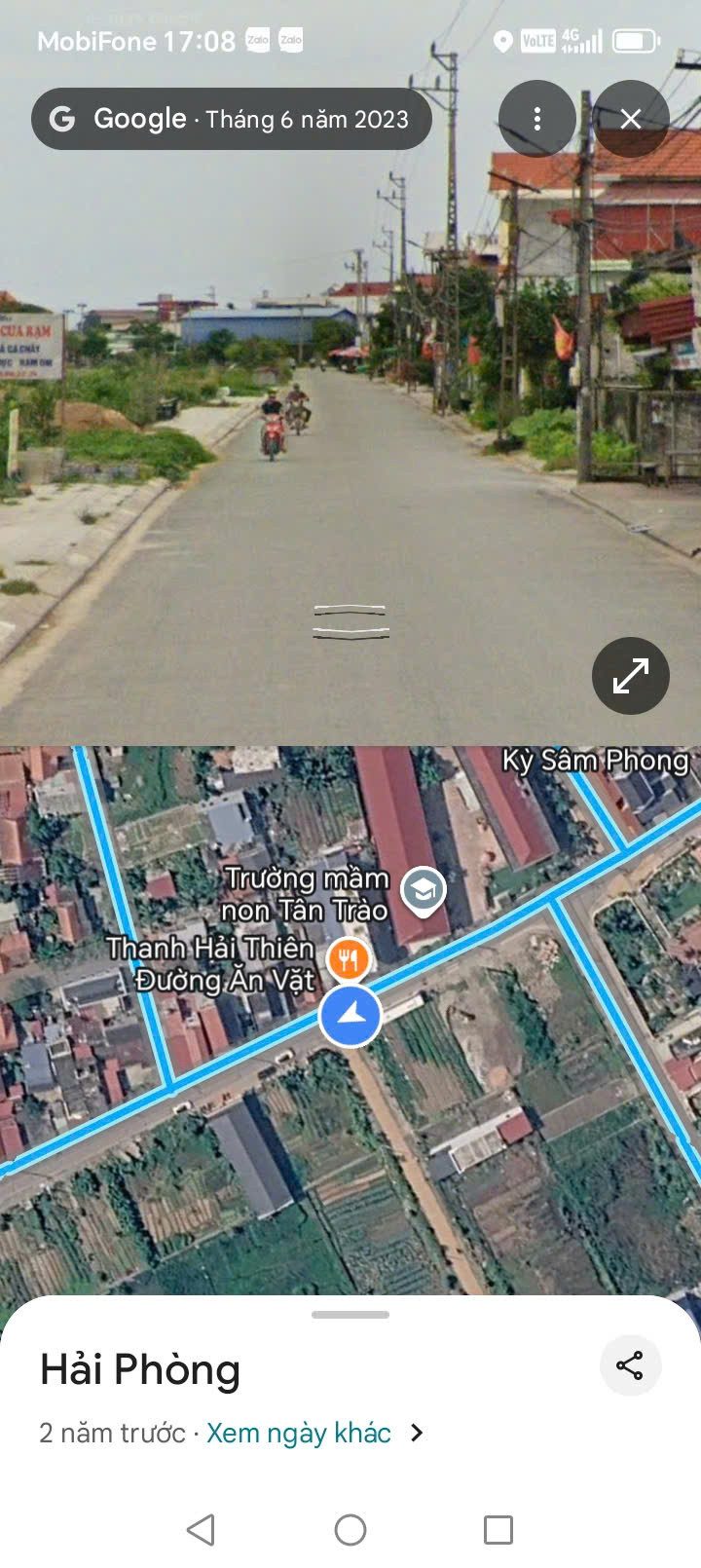Move forward along the road arrows
The width and height of the screenshot is (701, 1568).
coord(350,621)
